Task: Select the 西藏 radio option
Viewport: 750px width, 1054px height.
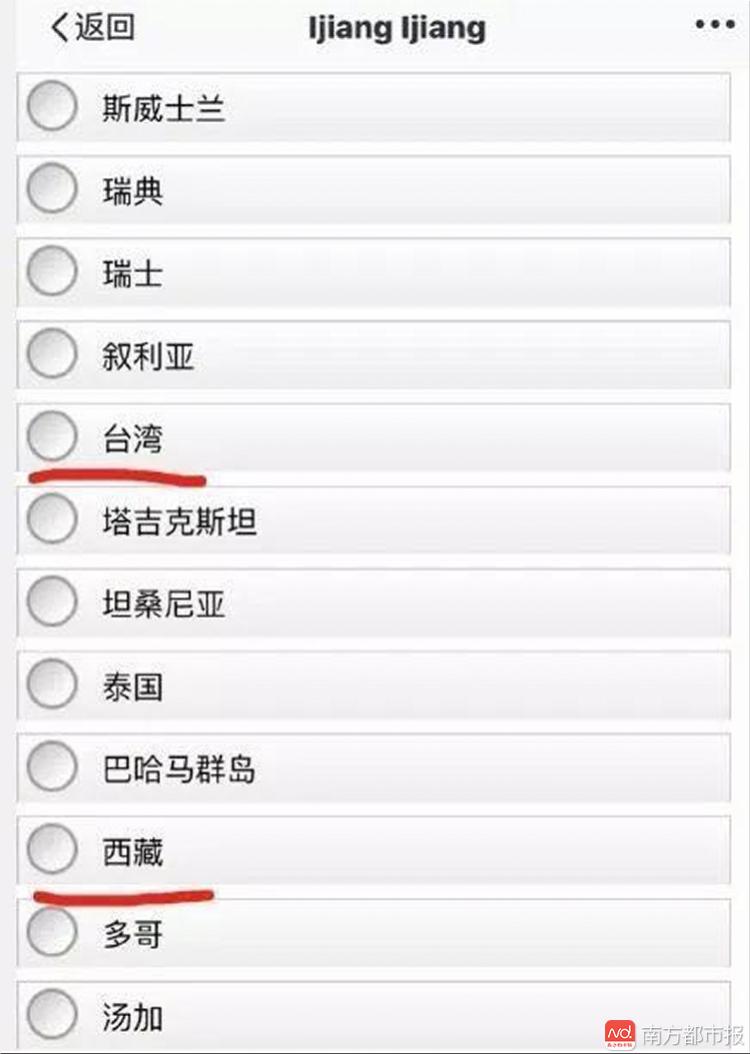Action: tap(52, 851)
